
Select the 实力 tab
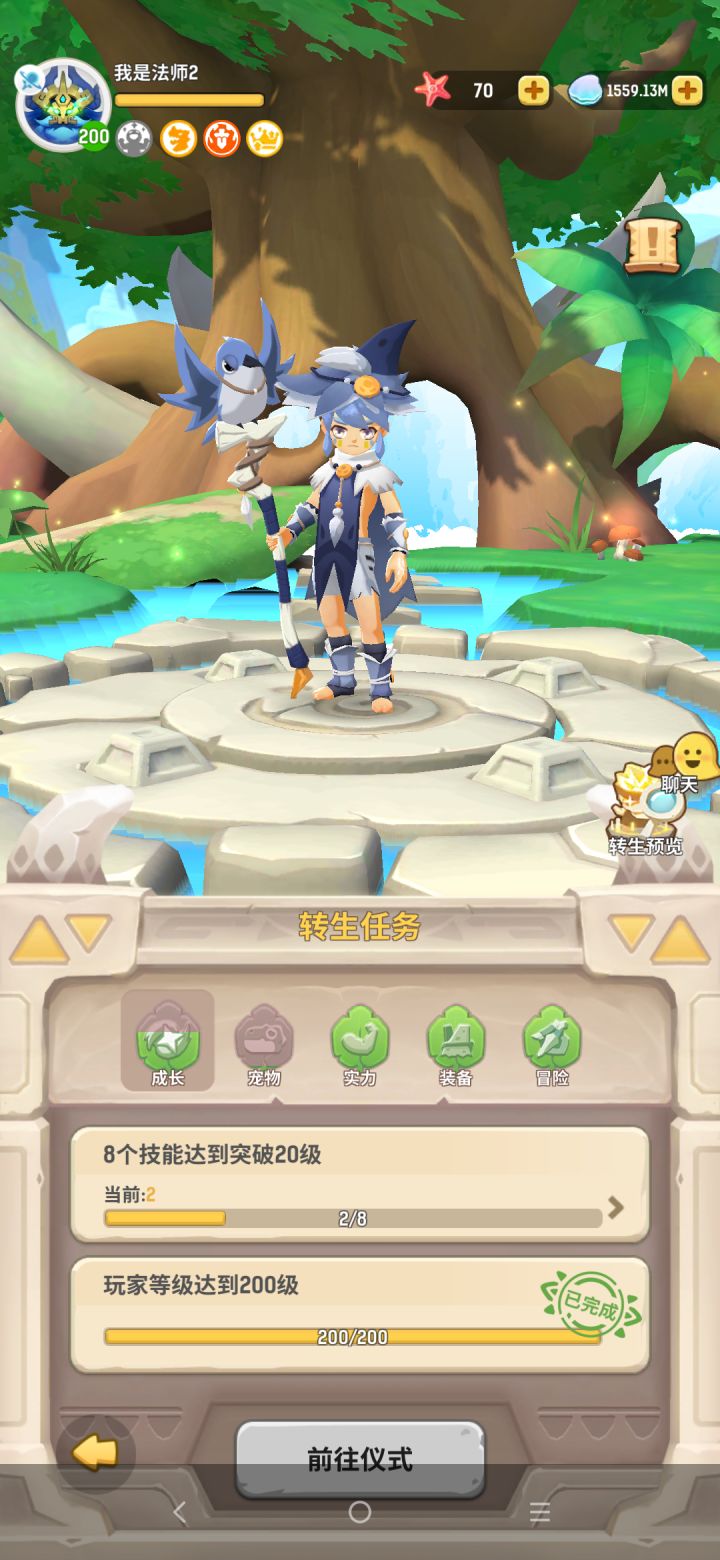tap(360, 1040)
